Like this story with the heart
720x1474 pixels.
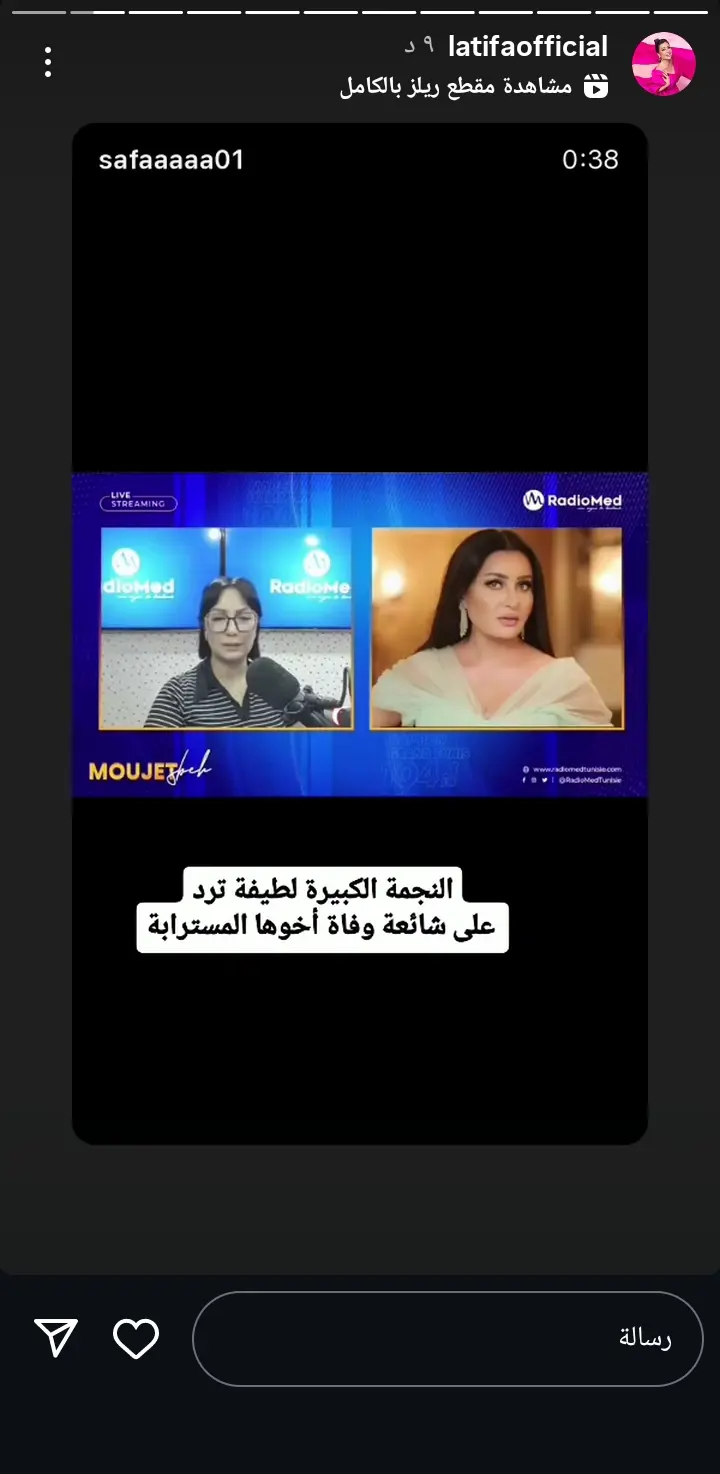(136, 1338)
